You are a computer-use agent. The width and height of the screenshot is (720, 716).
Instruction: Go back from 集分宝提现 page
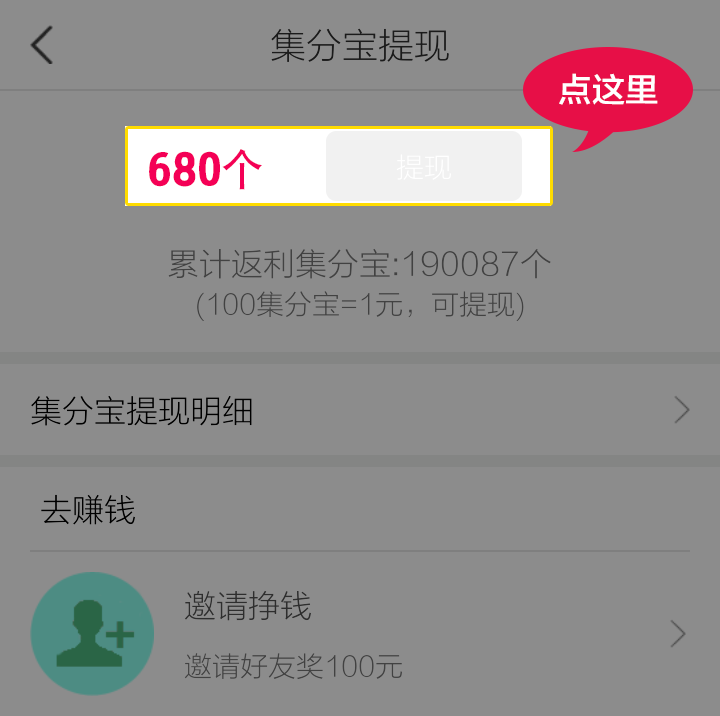point(41,46)
